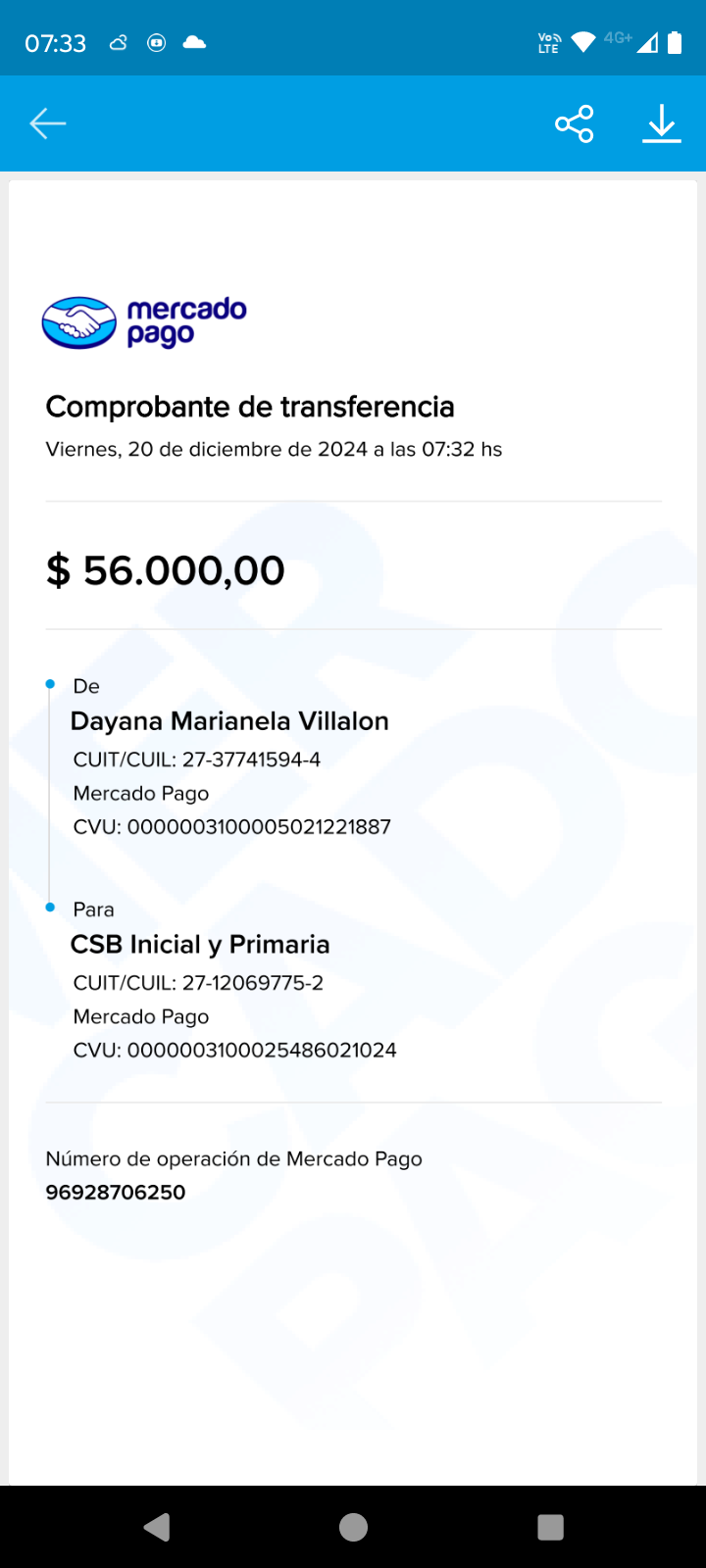The height and width of the screenshot is (1568, 706).
Task: Go back using the top arrow
Action: click(47, 123)
